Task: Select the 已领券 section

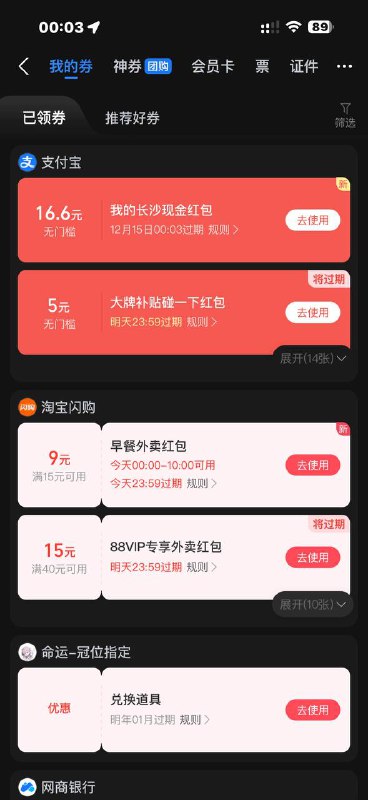Action: click(x=44, y=118)
